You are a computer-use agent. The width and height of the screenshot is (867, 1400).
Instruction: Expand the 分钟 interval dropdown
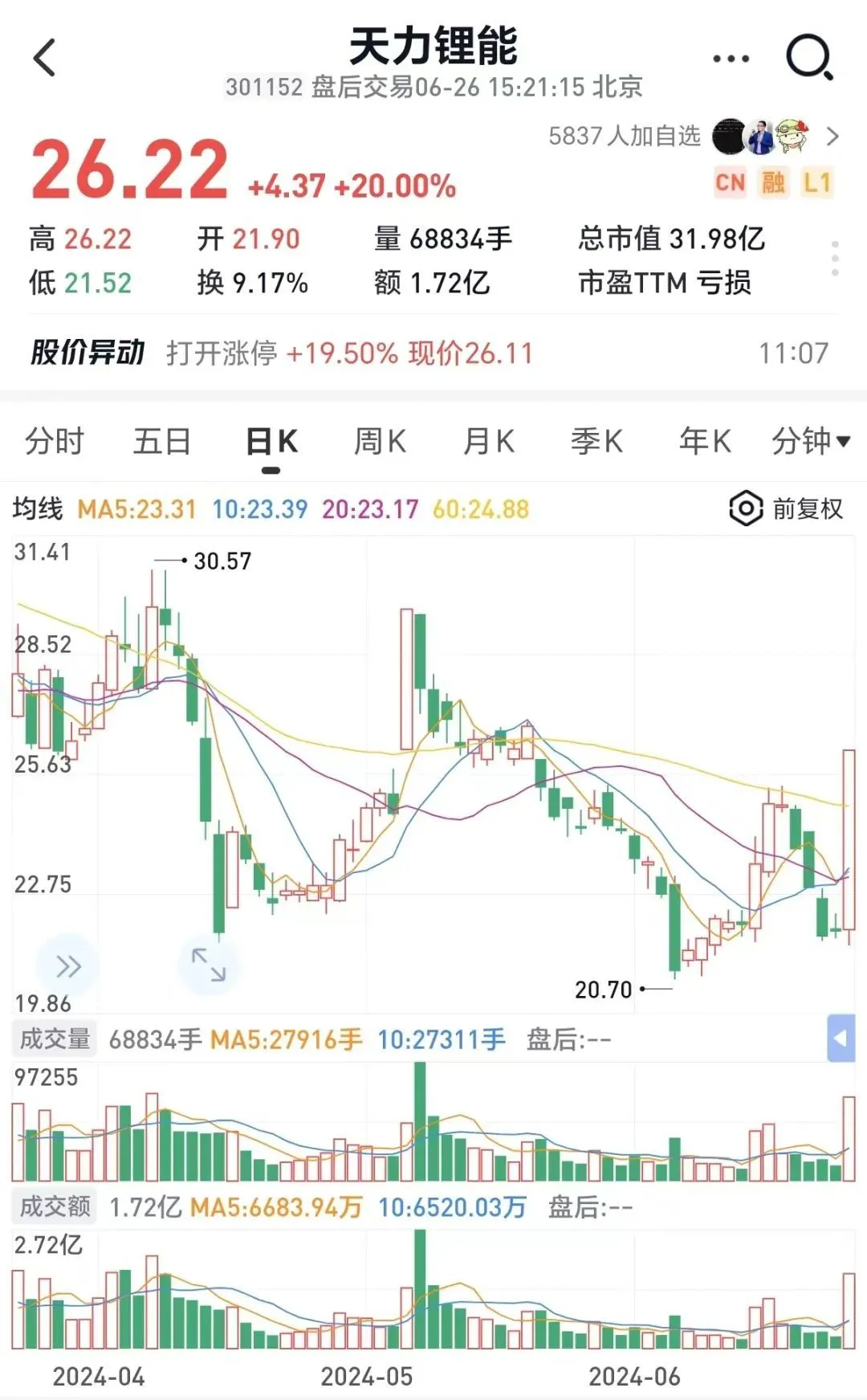click(810, 441)
